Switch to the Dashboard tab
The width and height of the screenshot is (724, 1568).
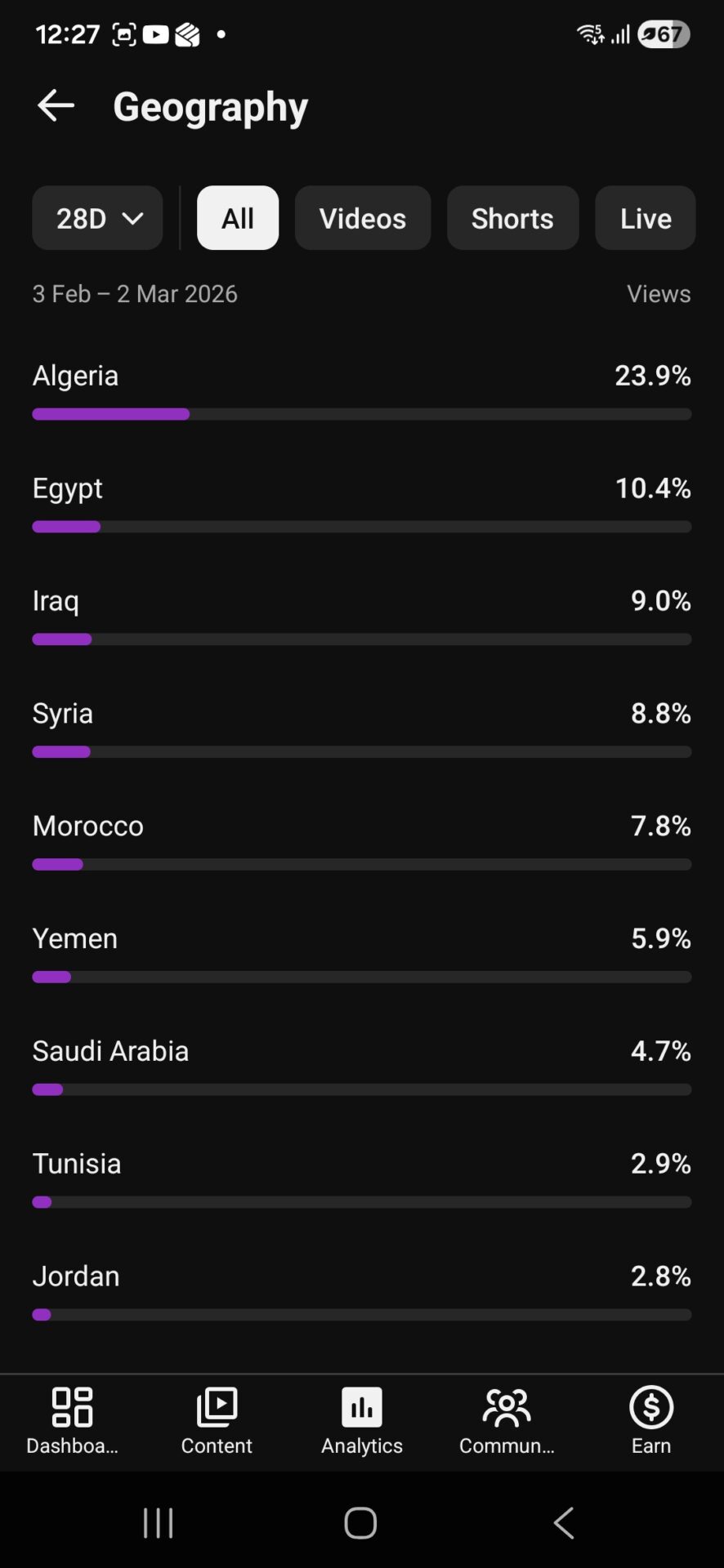click(x=72, y=1421)
